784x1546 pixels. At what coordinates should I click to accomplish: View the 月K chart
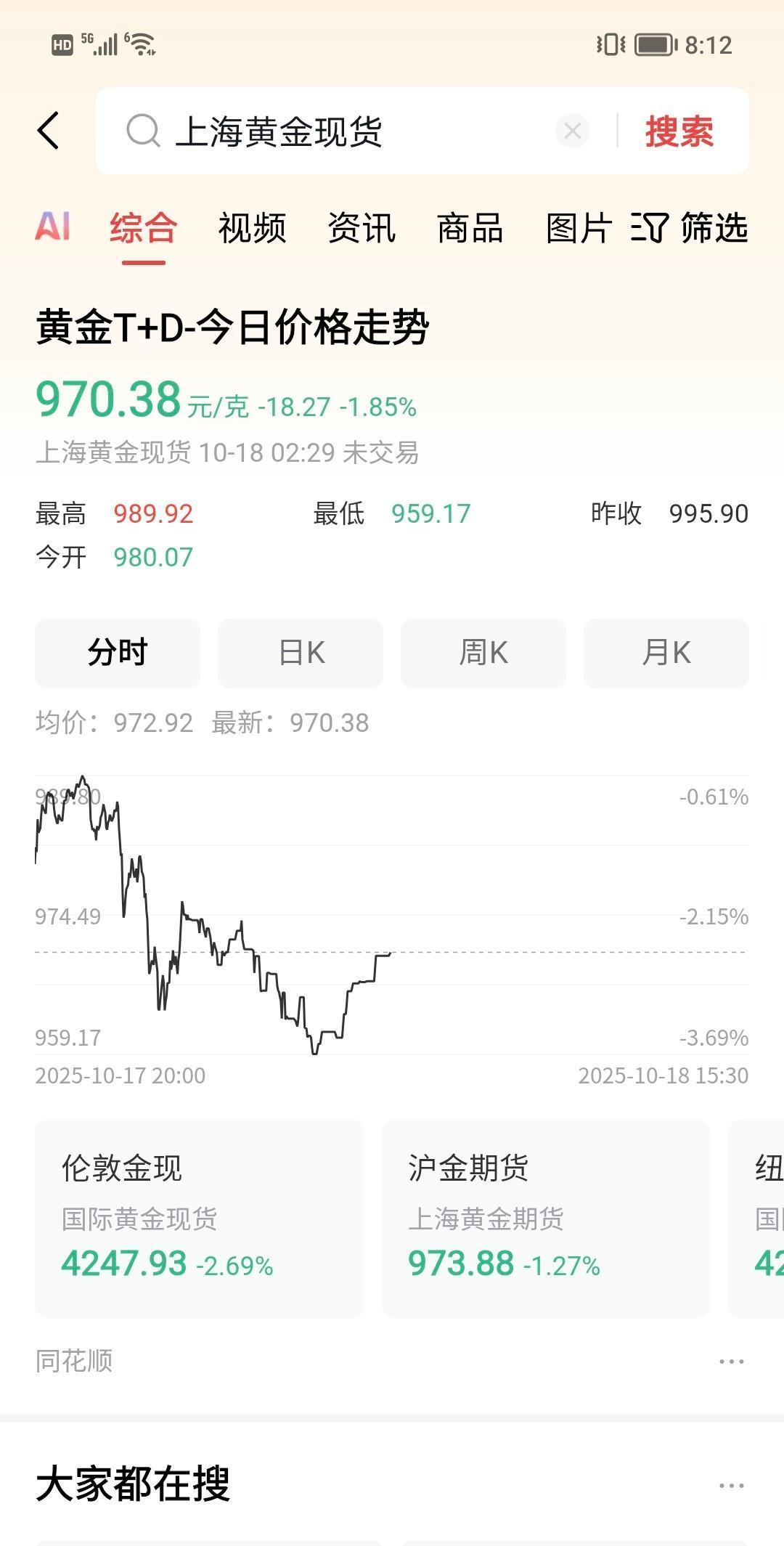[666, 653]
